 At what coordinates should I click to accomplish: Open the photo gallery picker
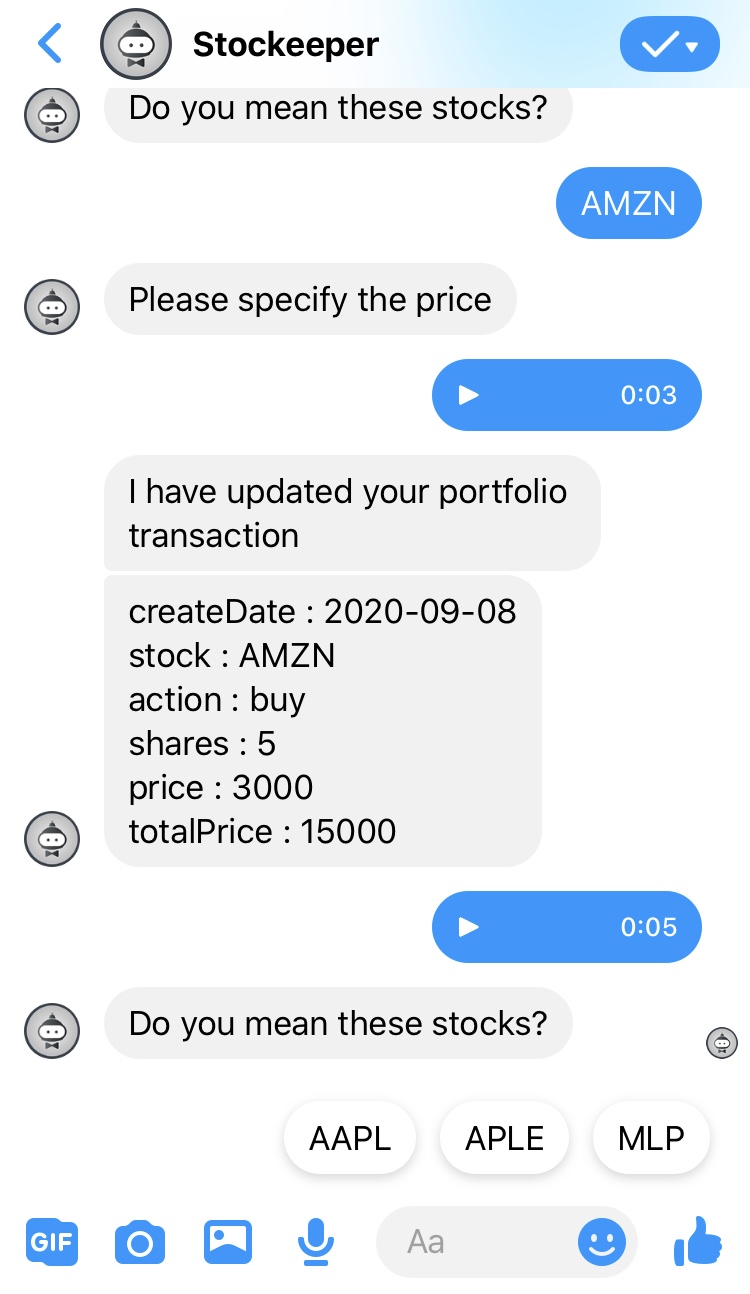click(227, 1242)
